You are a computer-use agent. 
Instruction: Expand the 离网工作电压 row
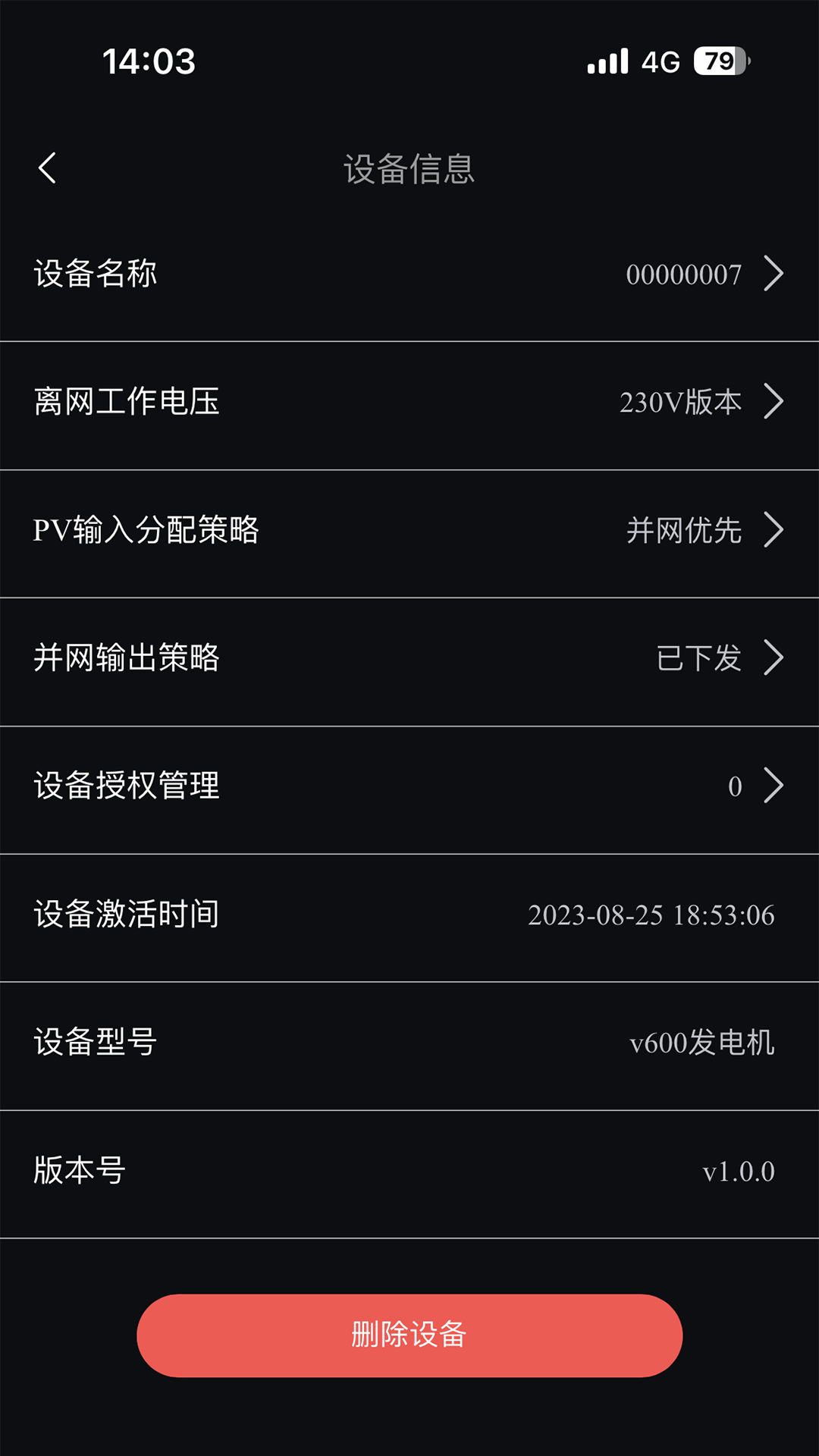click(409, 403)
